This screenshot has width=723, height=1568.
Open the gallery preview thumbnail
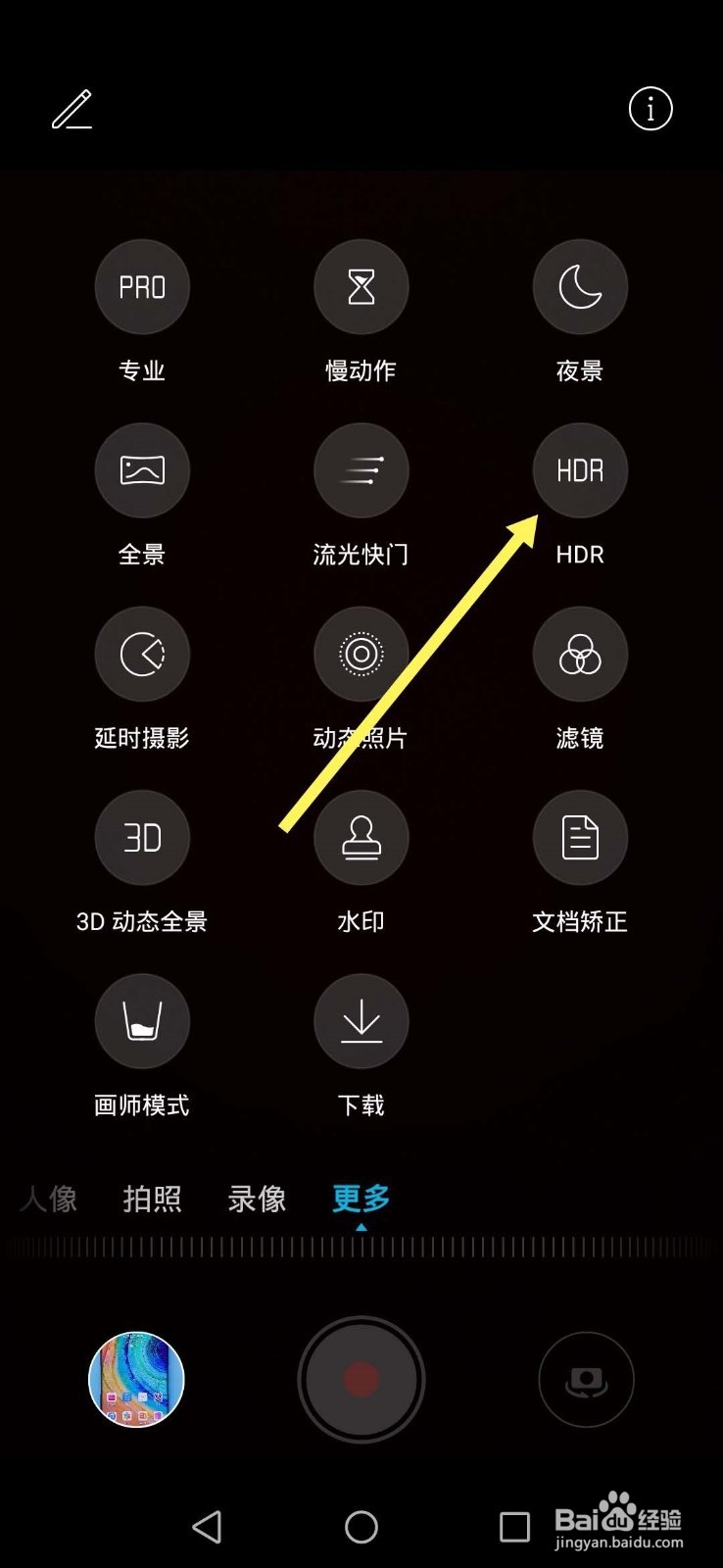coord(136,1379)
